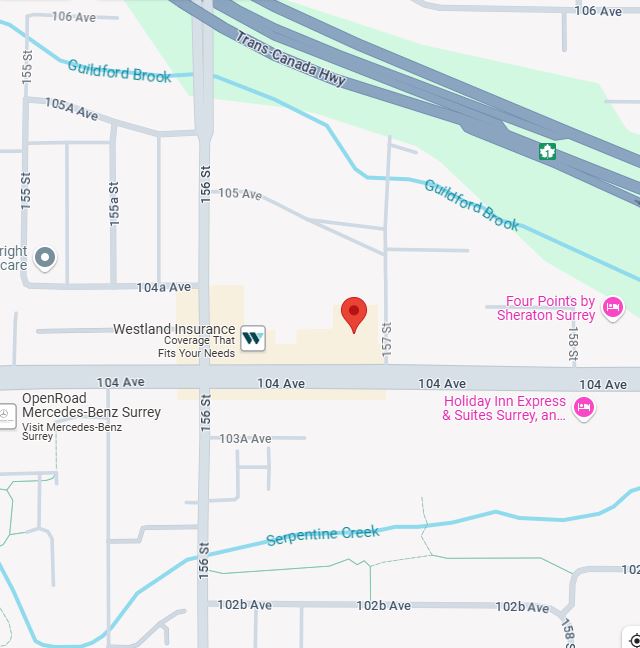Open Westland Insurance place marker

253,338
